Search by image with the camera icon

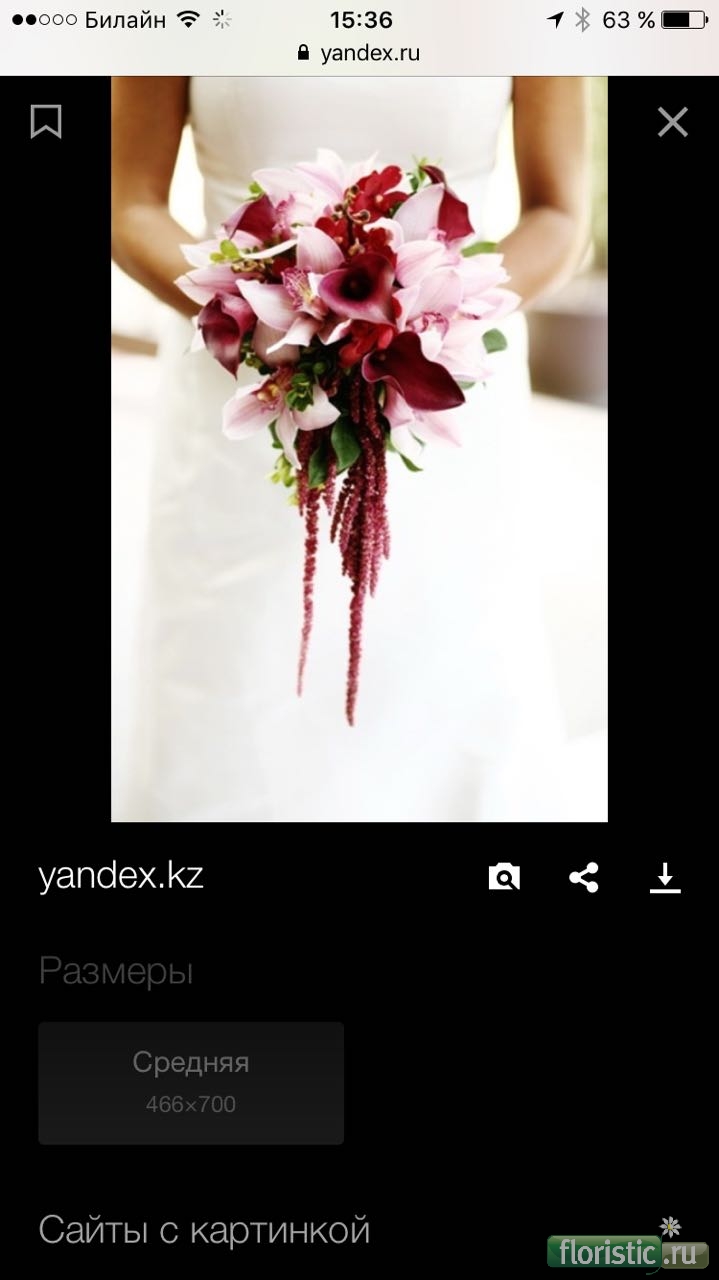click(504, 877)
